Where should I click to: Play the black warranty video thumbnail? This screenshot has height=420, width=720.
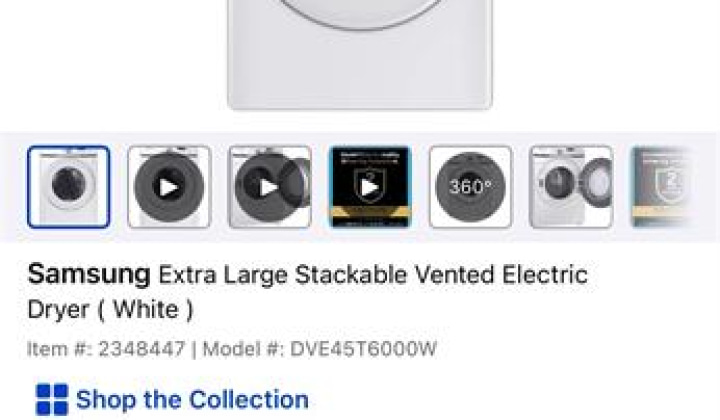pos(369,187)
